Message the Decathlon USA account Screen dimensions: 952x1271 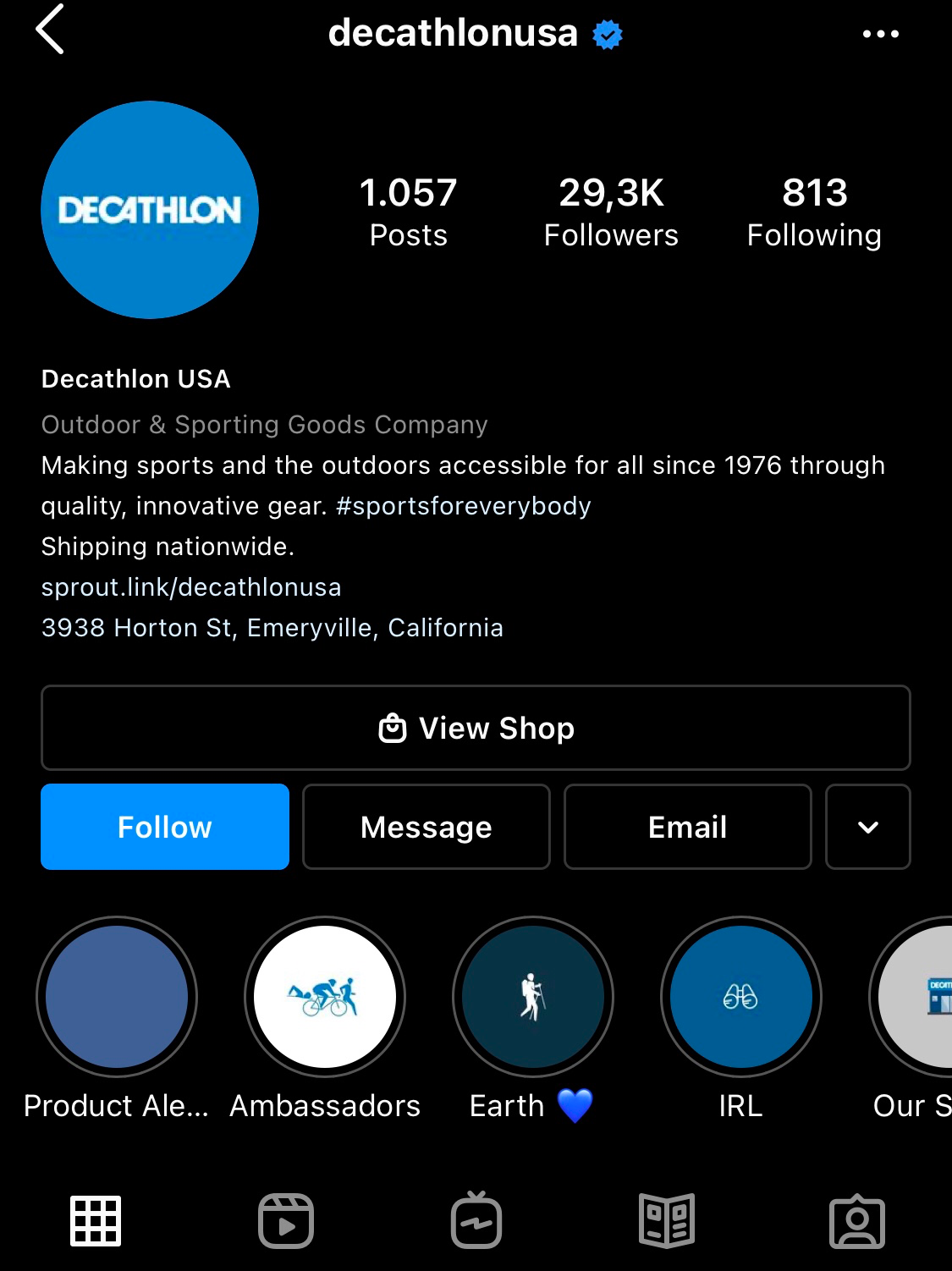(426, 827)
